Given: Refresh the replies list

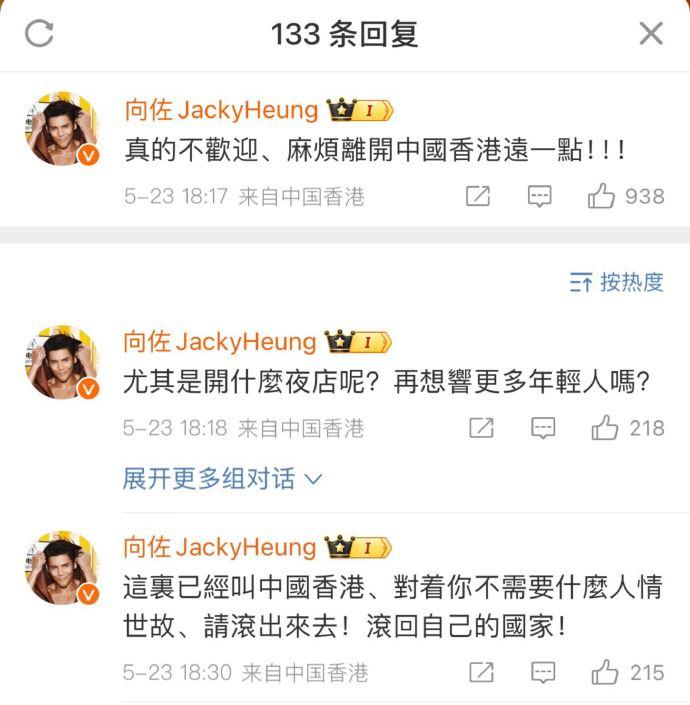Looking at the screenshot, I should [39, 34].
